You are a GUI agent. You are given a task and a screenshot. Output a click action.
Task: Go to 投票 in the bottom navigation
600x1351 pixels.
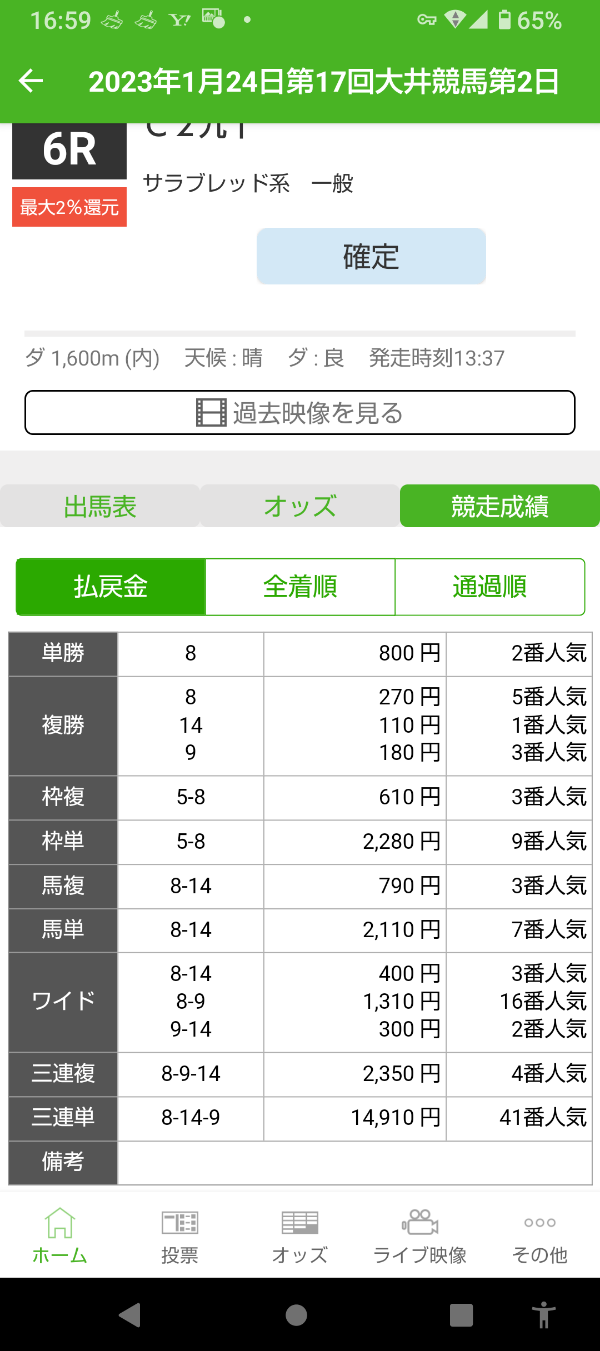180,1236
